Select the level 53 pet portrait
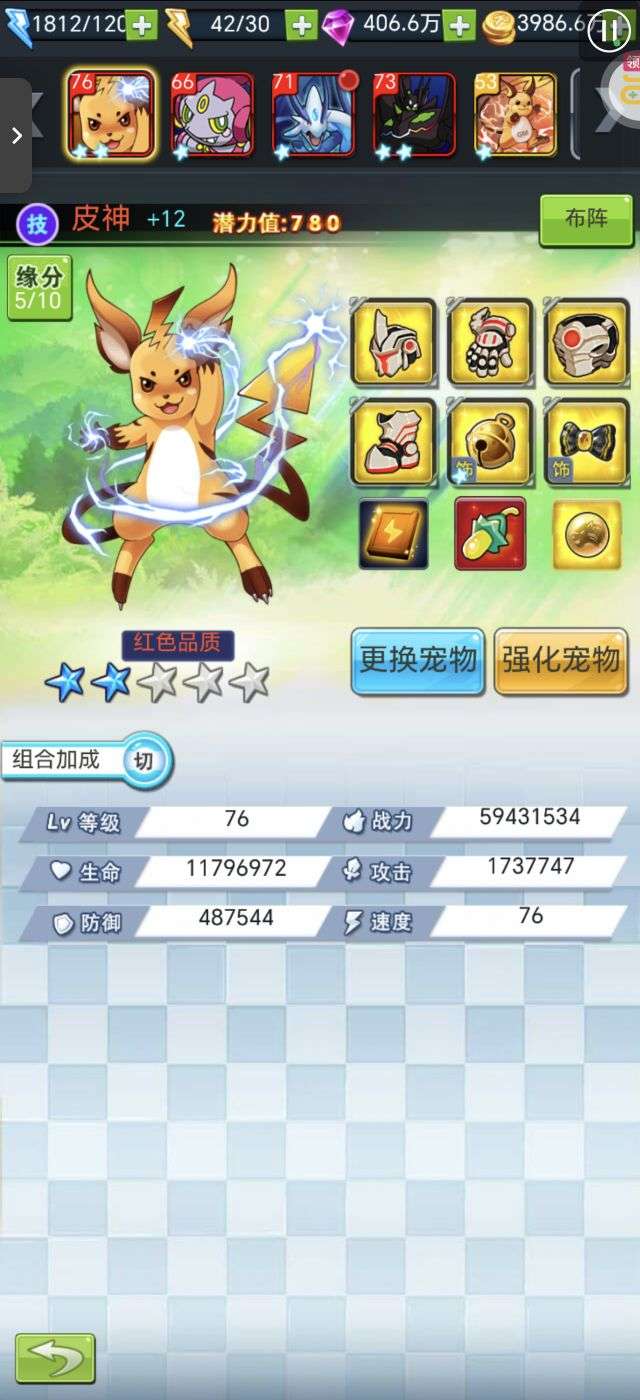The height and width of the screenshot is (1400, 640). 515,115
